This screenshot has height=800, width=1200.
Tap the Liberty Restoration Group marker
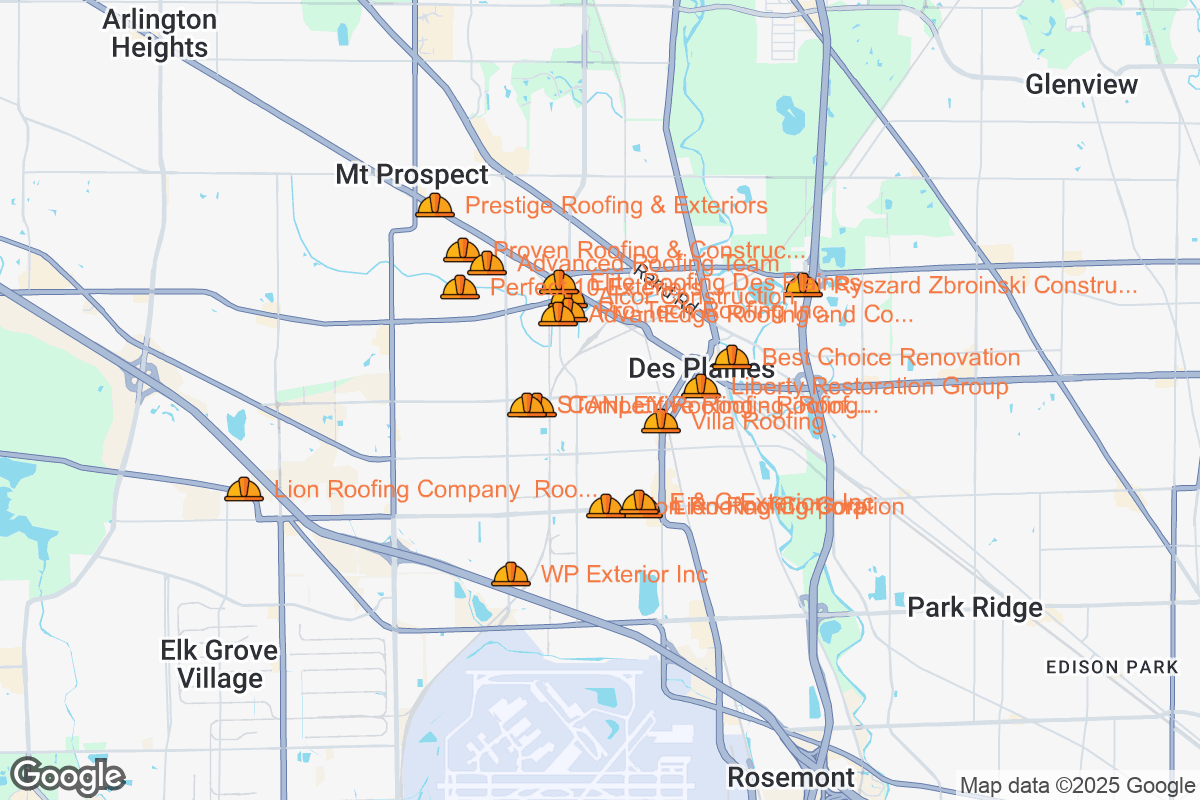(x=701, y=386)
